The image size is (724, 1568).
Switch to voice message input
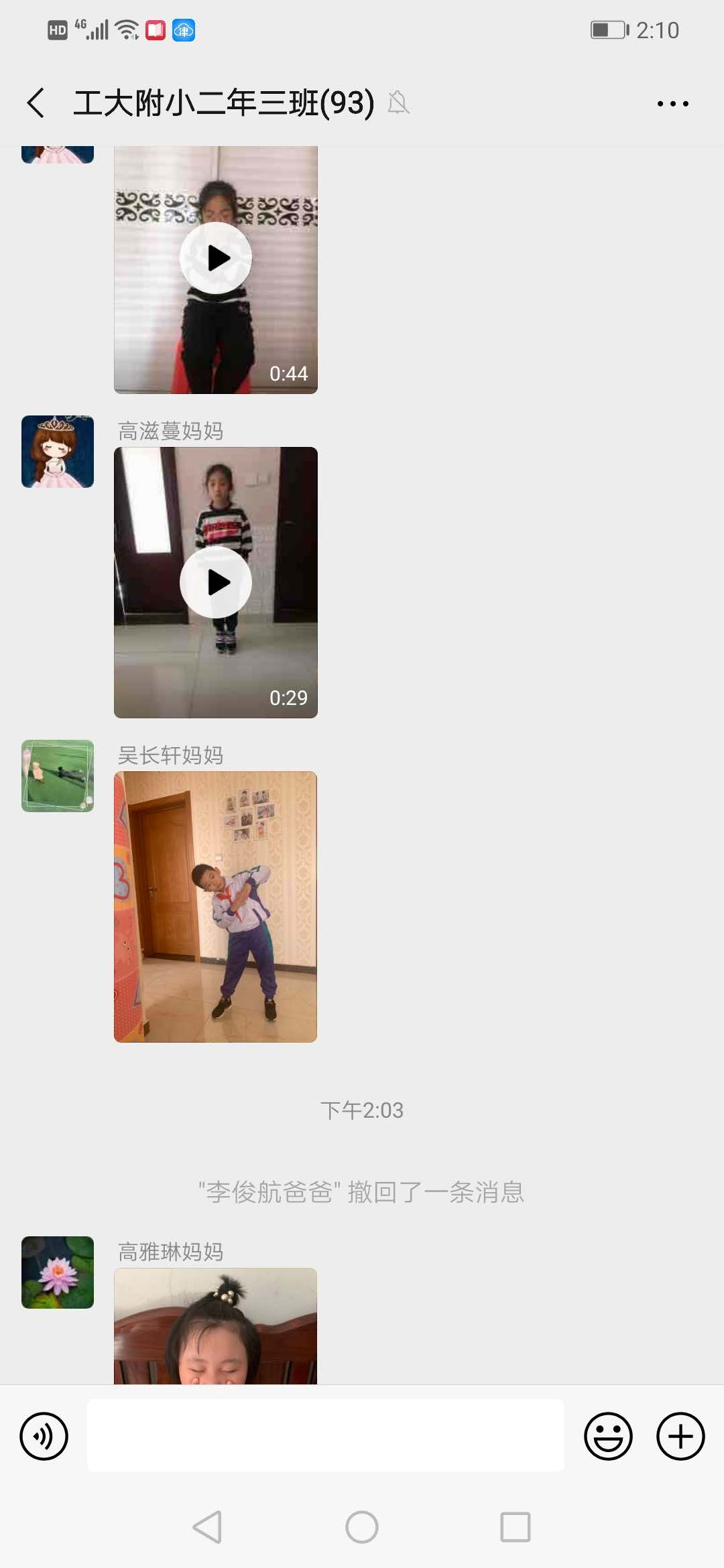coord(44,1436)
